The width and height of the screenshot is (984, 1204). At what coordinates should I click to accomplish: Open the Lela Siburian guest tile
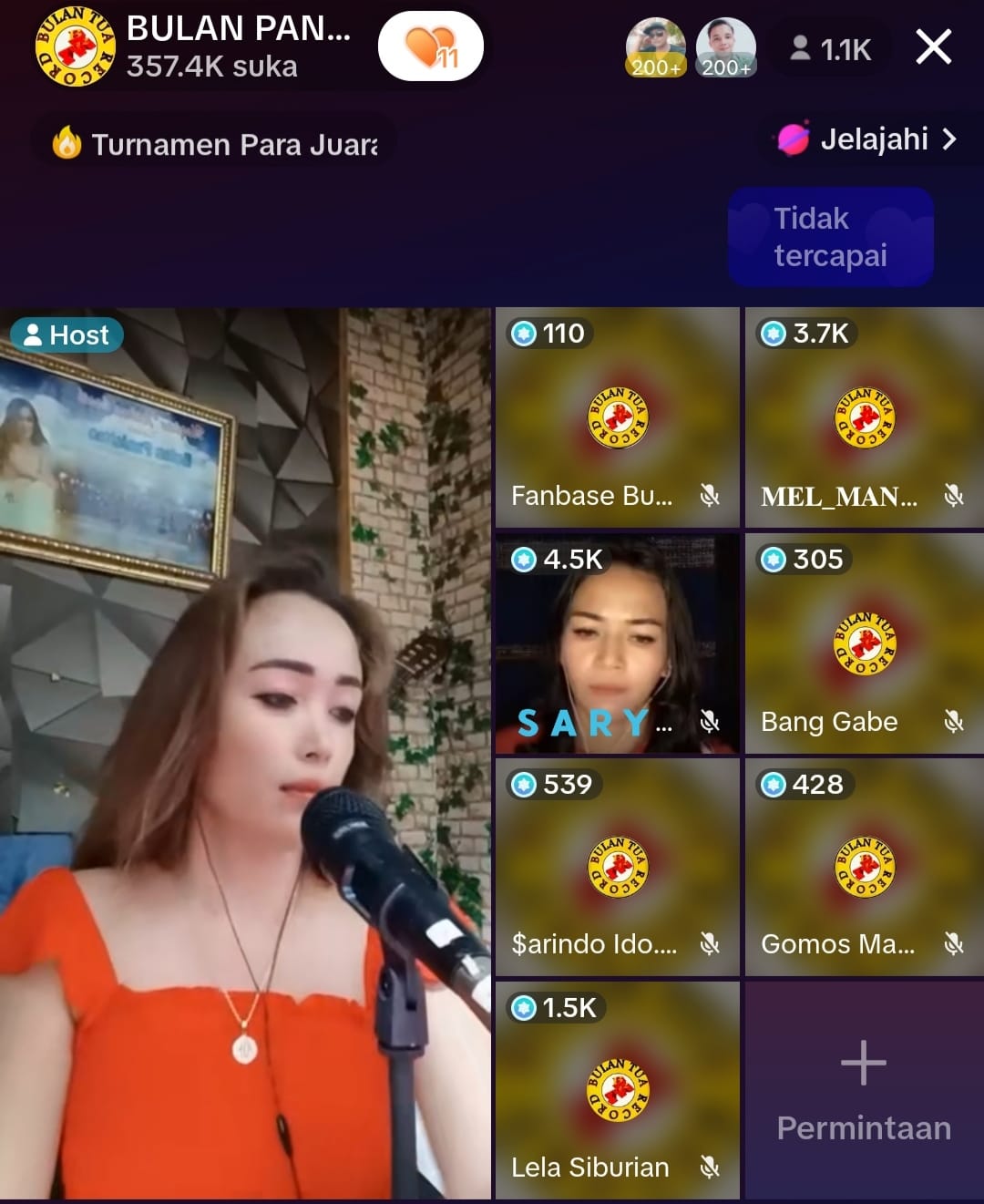pyautogui.click(x=617, y=1091)
